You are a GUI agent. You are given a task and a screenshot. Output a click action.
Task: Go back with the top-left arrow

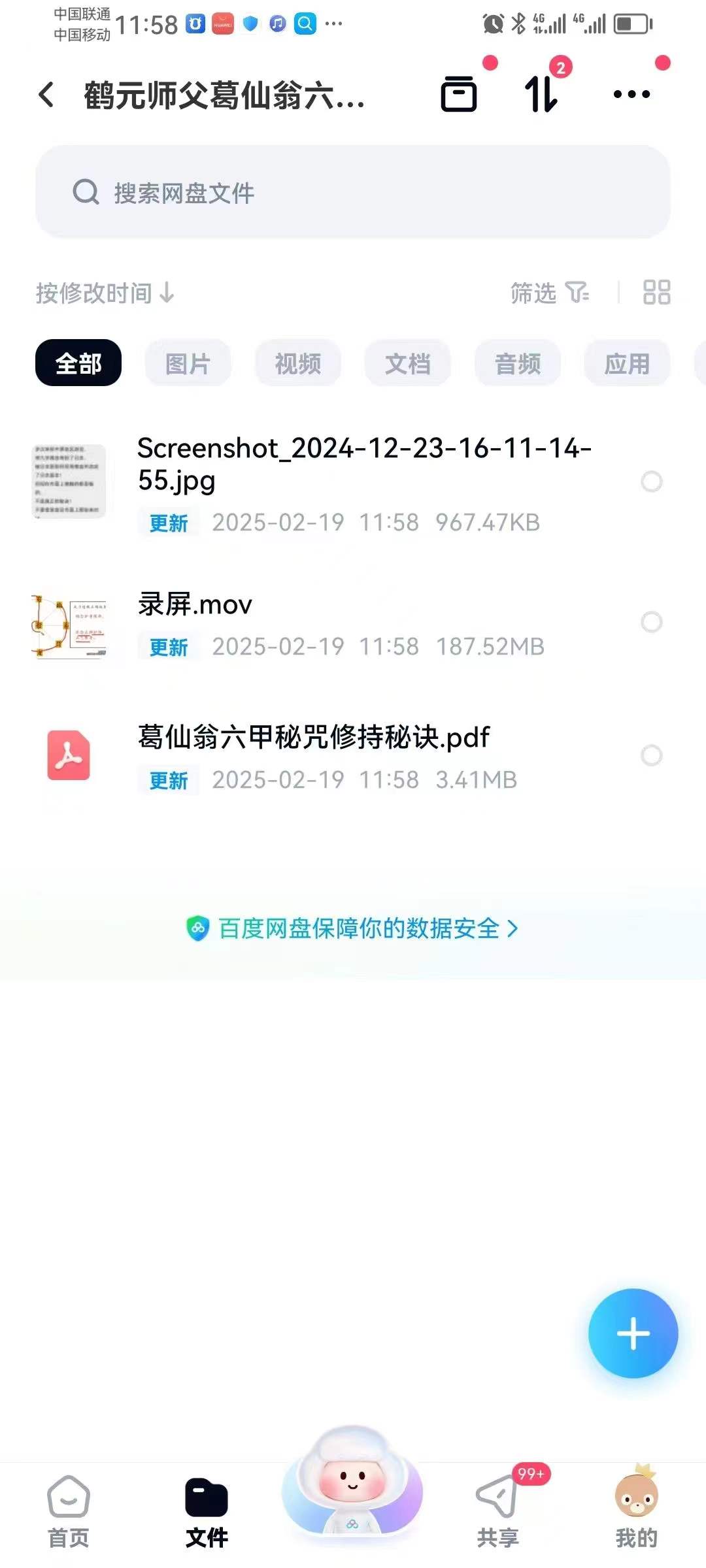(x=47, y=95)
